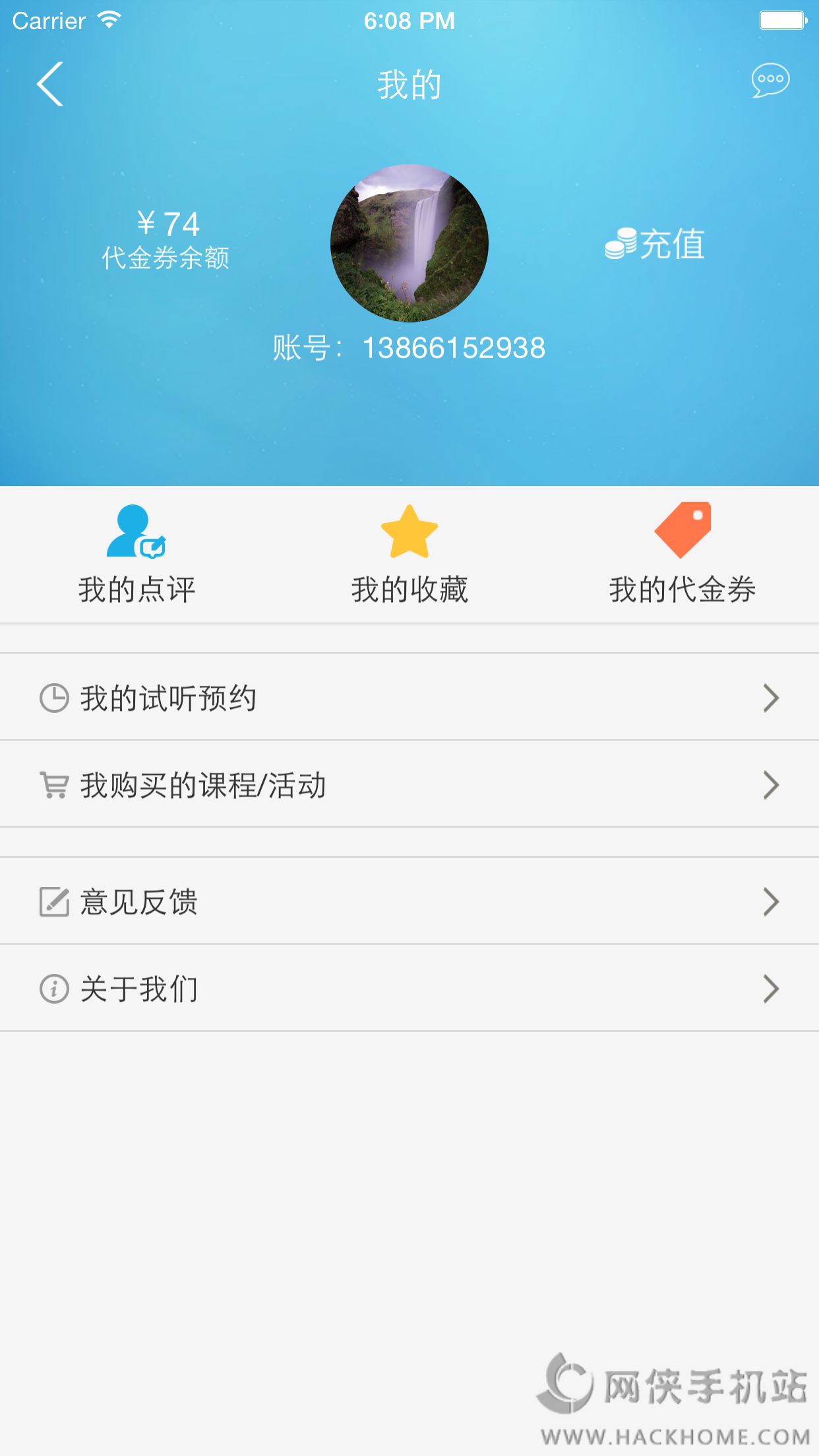Screen dimensions: 819x1456
Task: Open 我的点评 (my reviews)
Action: pos(136,555)
